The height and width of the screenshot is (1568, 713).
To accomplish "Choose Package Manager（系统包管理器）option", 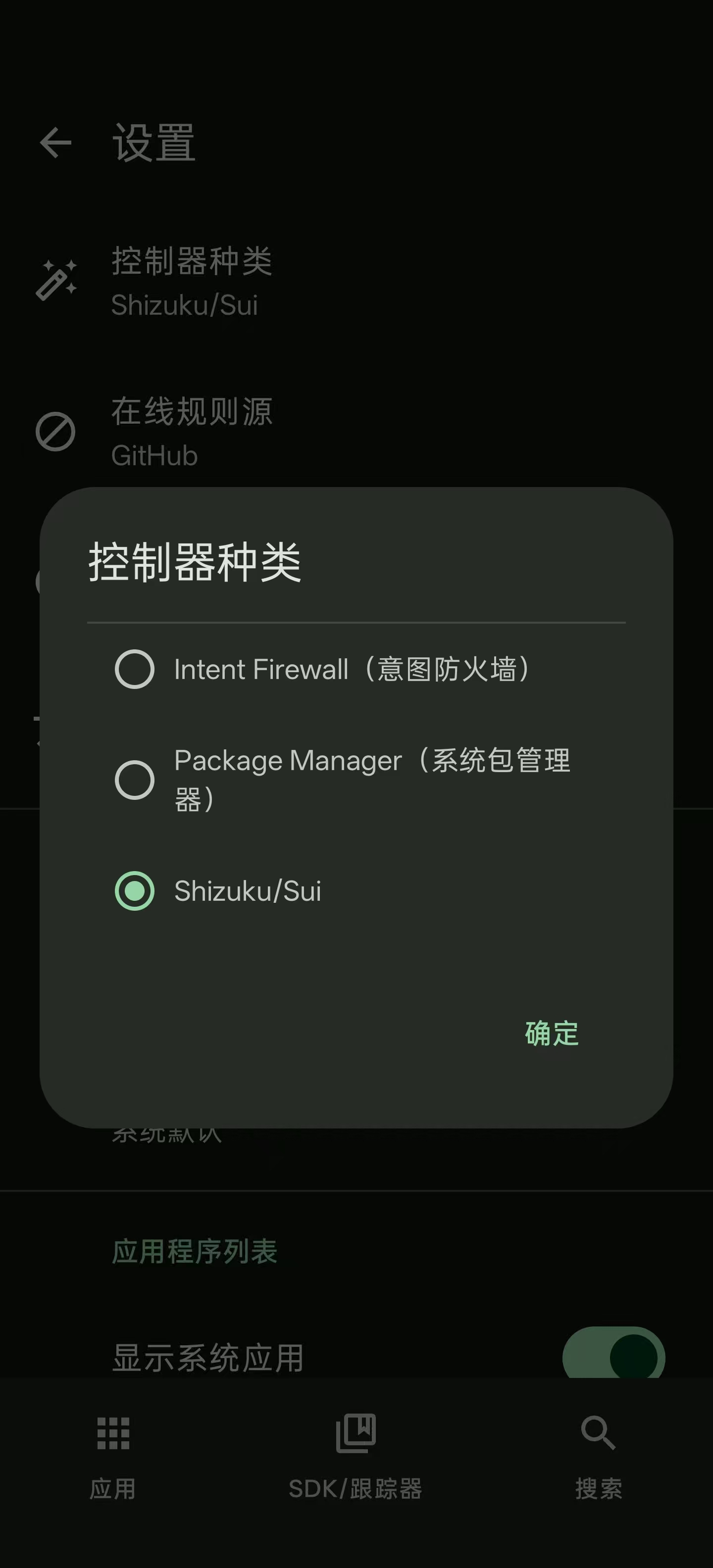I will click(135, 780).
